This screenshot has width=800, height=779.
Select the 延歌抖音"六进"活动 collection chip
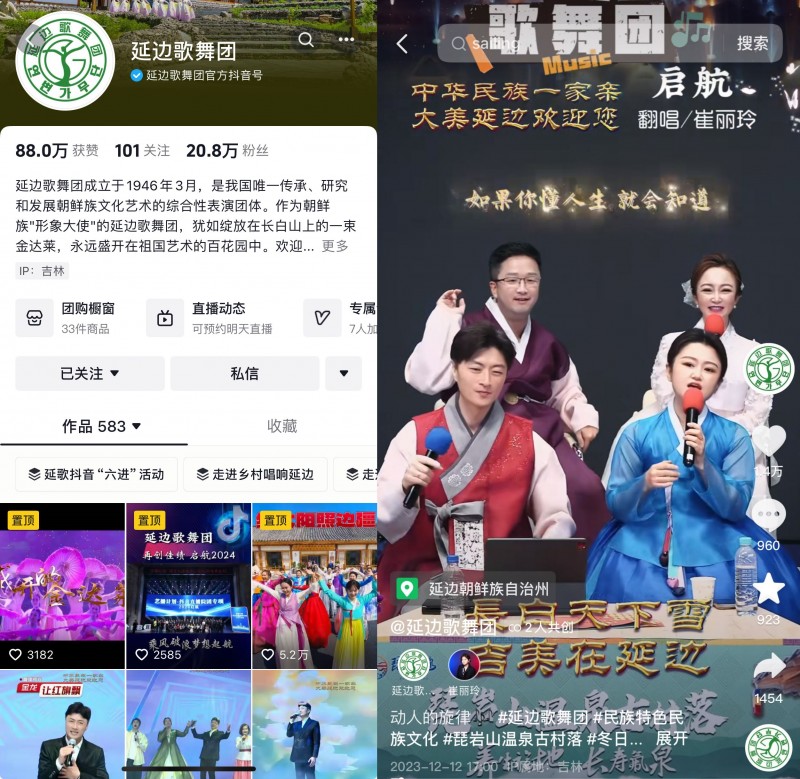point(97,474)
